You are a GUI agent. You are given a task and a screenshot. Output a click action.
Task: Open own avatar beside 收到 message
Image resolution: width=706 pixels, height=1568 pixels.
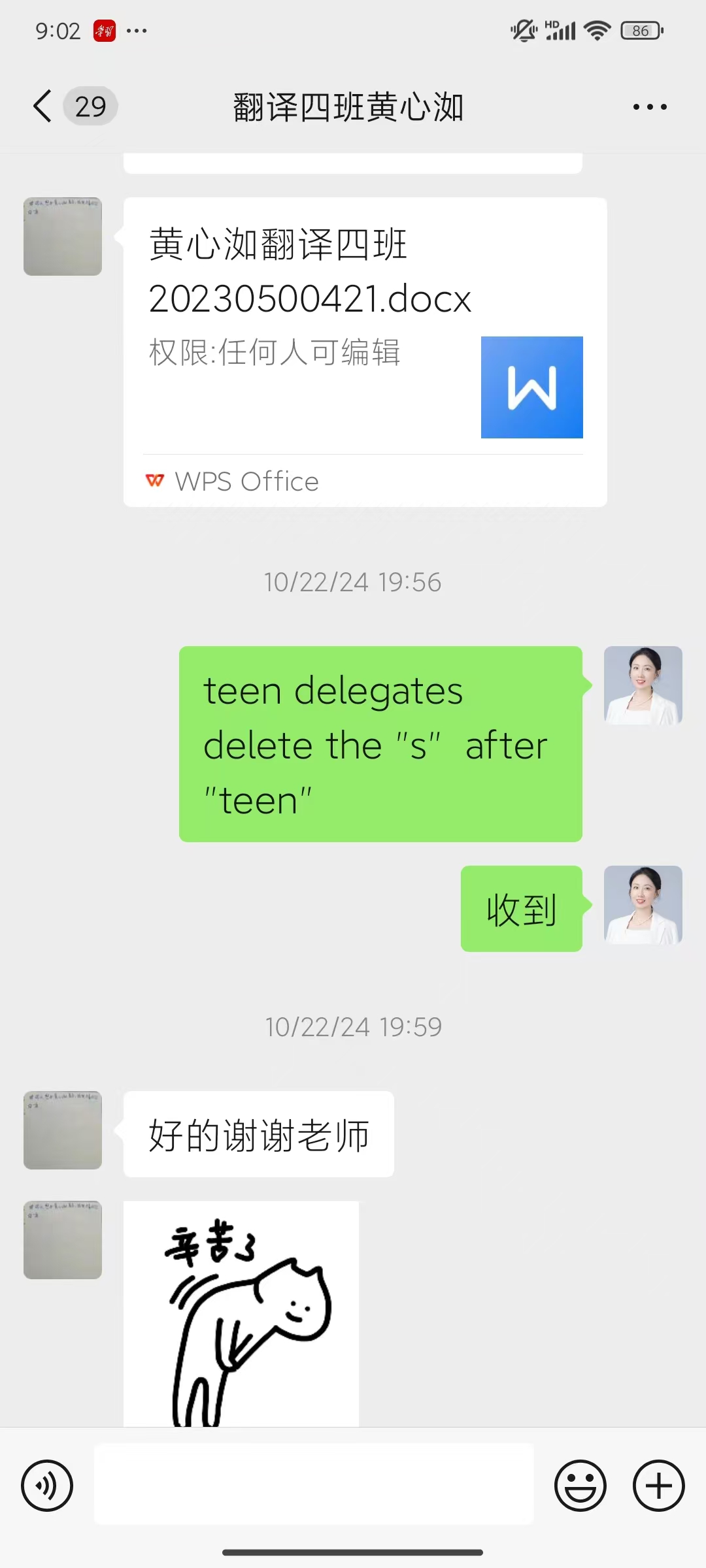click(643, 905)
